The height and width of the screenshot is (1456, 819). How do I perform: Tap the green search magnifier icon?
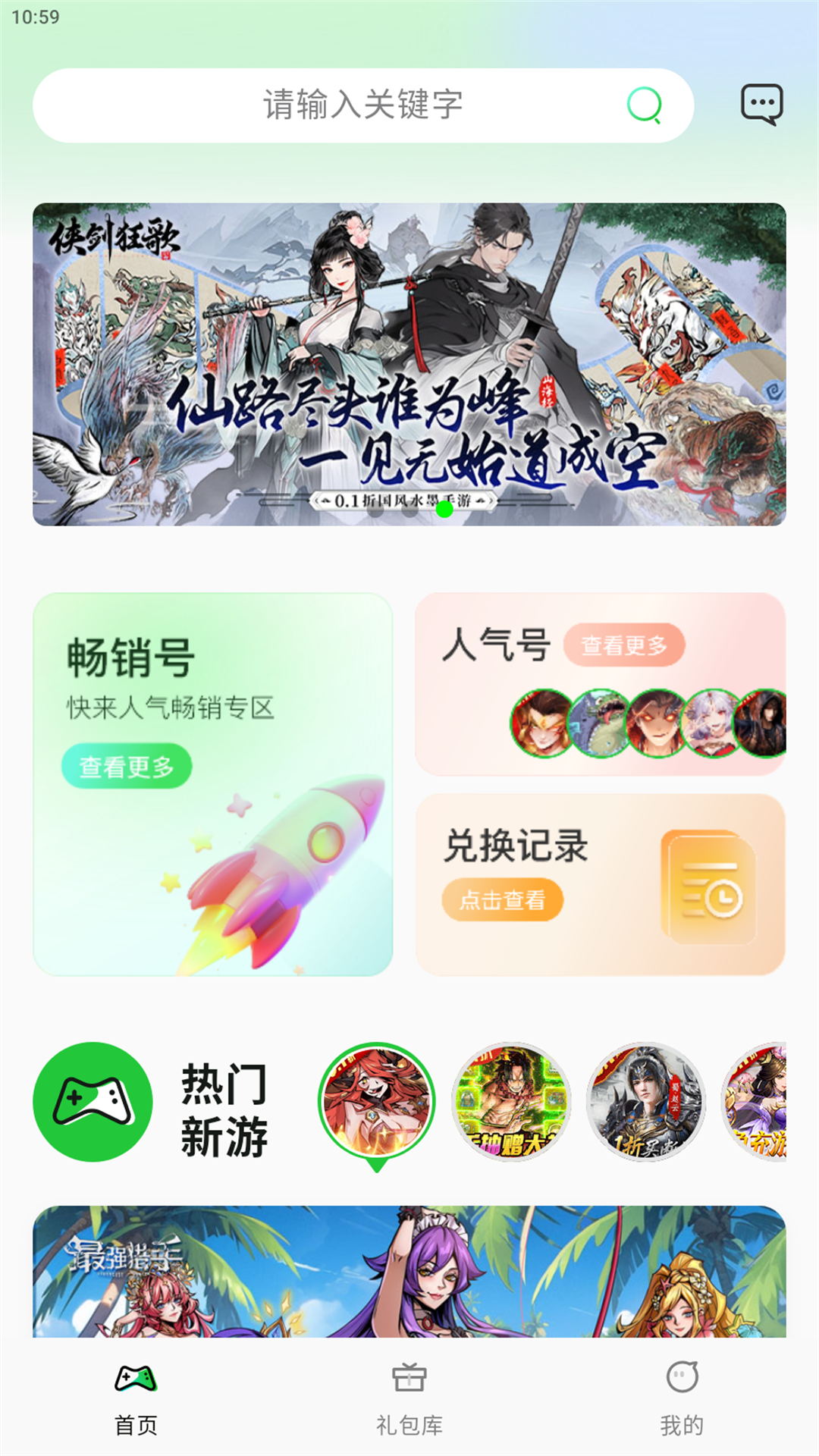[645, 105]
